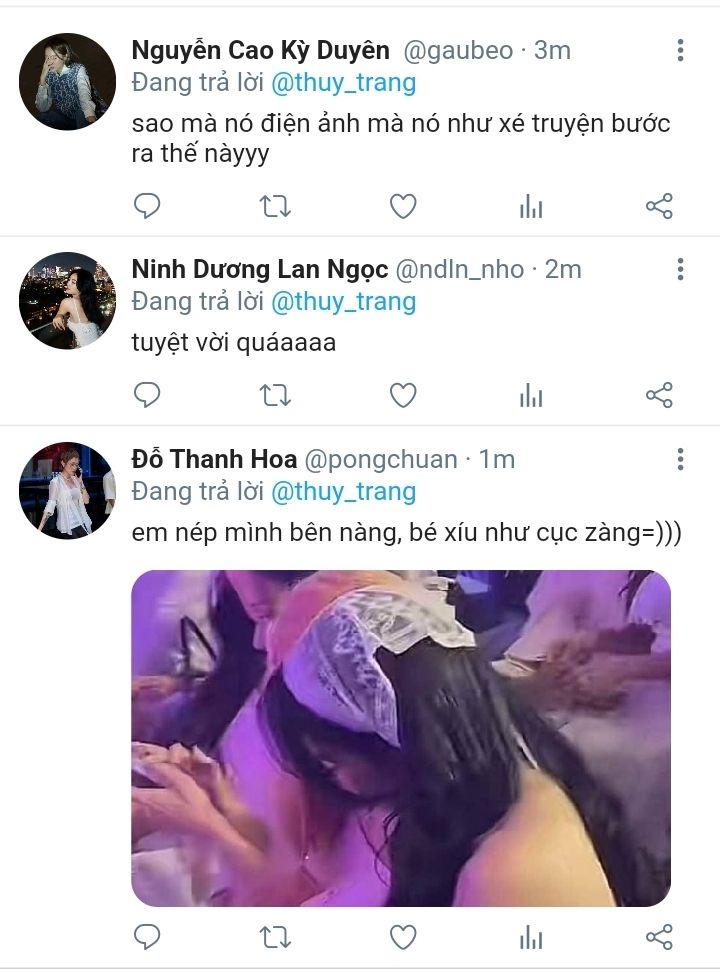Reply to Đỗ Thanh Hoa's tweet
Viewport: 720px width, 973px height.
pyautogui.click(x=147, y=936)
